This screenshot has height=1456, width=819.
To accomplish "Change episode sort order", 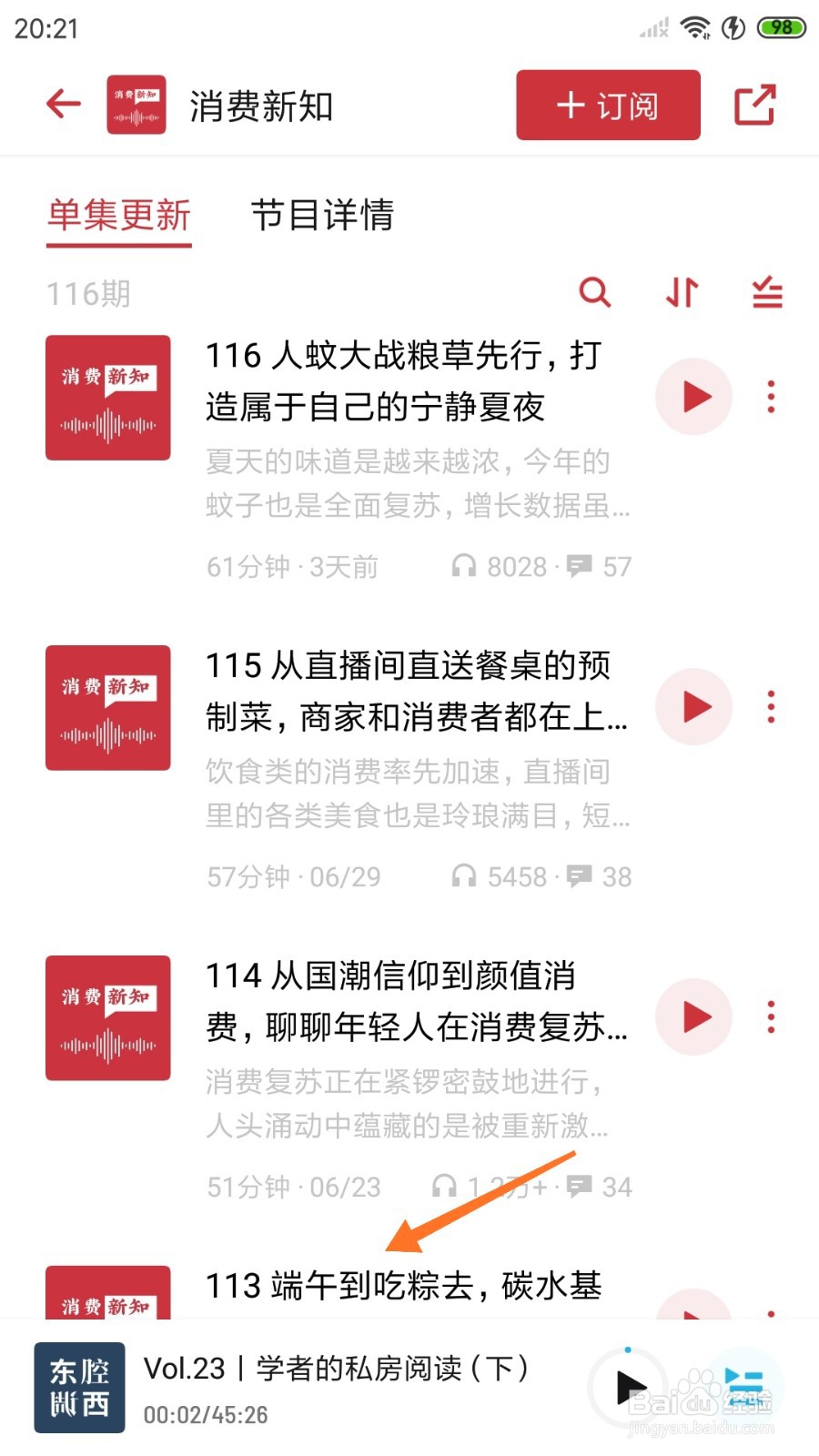I will pos(682,293).
